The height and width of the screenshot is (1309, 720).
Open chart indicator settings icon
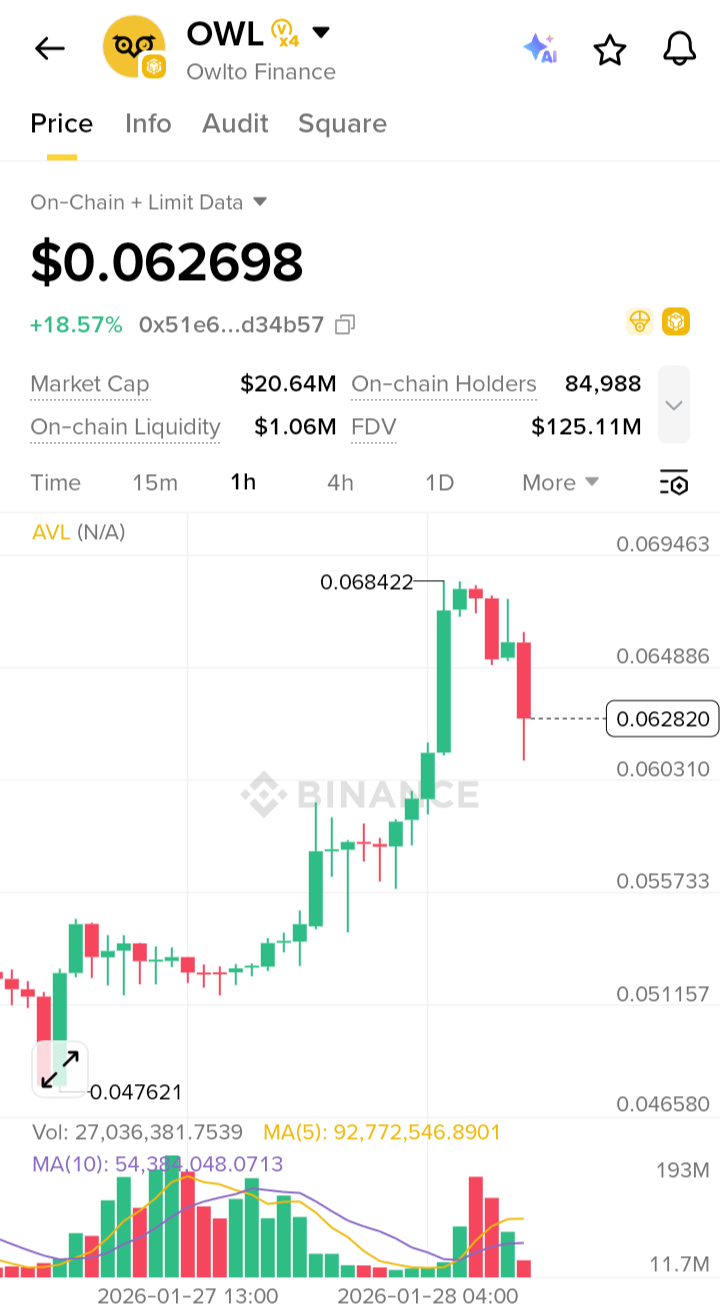674,483
